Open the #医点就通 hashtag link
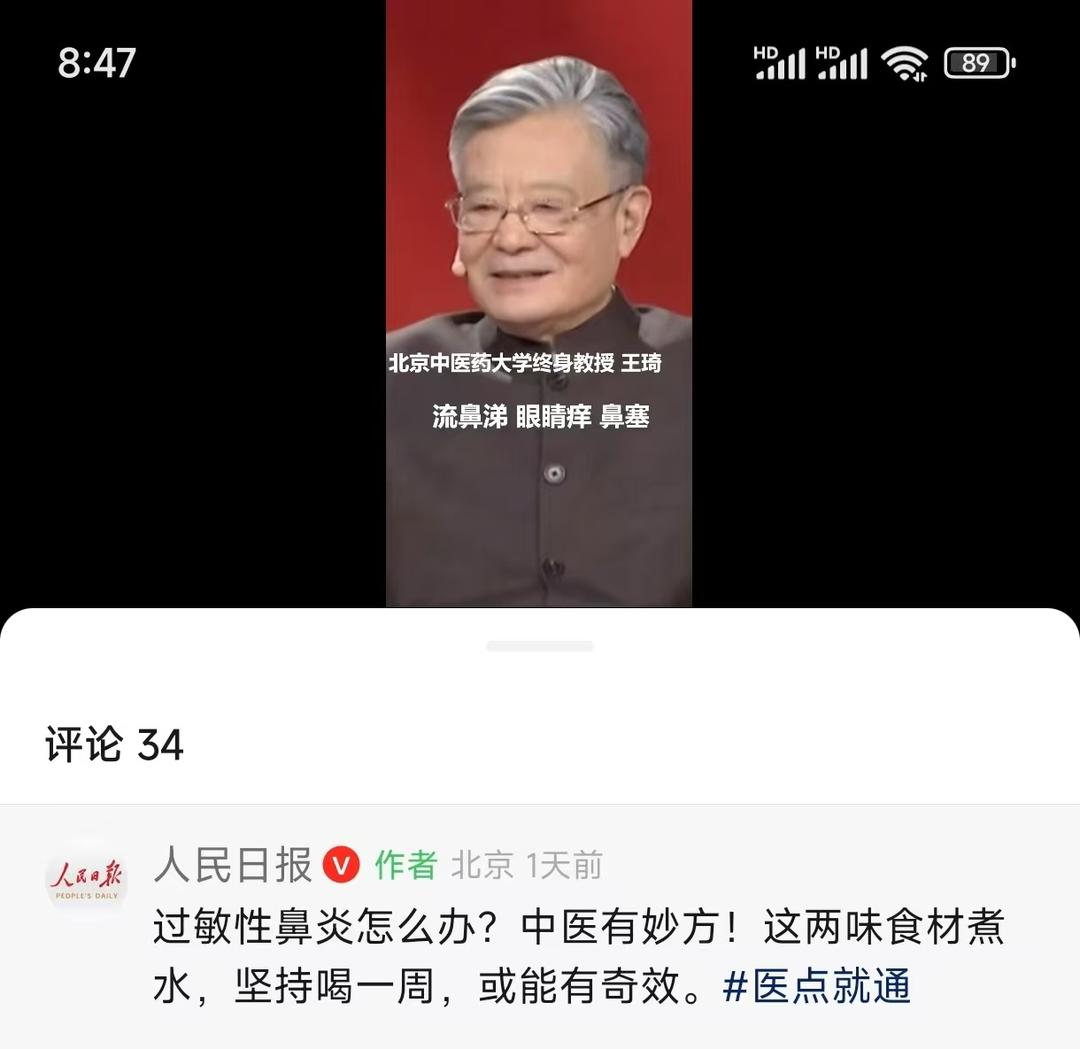1080x1049 pixels. (816, 986)
